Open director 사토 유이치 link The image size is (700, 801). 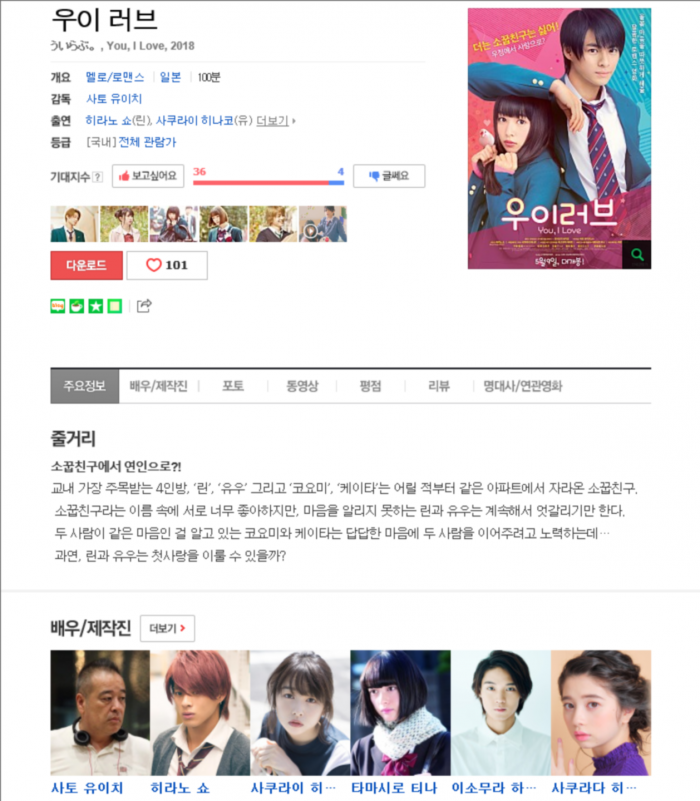[114, 99]
